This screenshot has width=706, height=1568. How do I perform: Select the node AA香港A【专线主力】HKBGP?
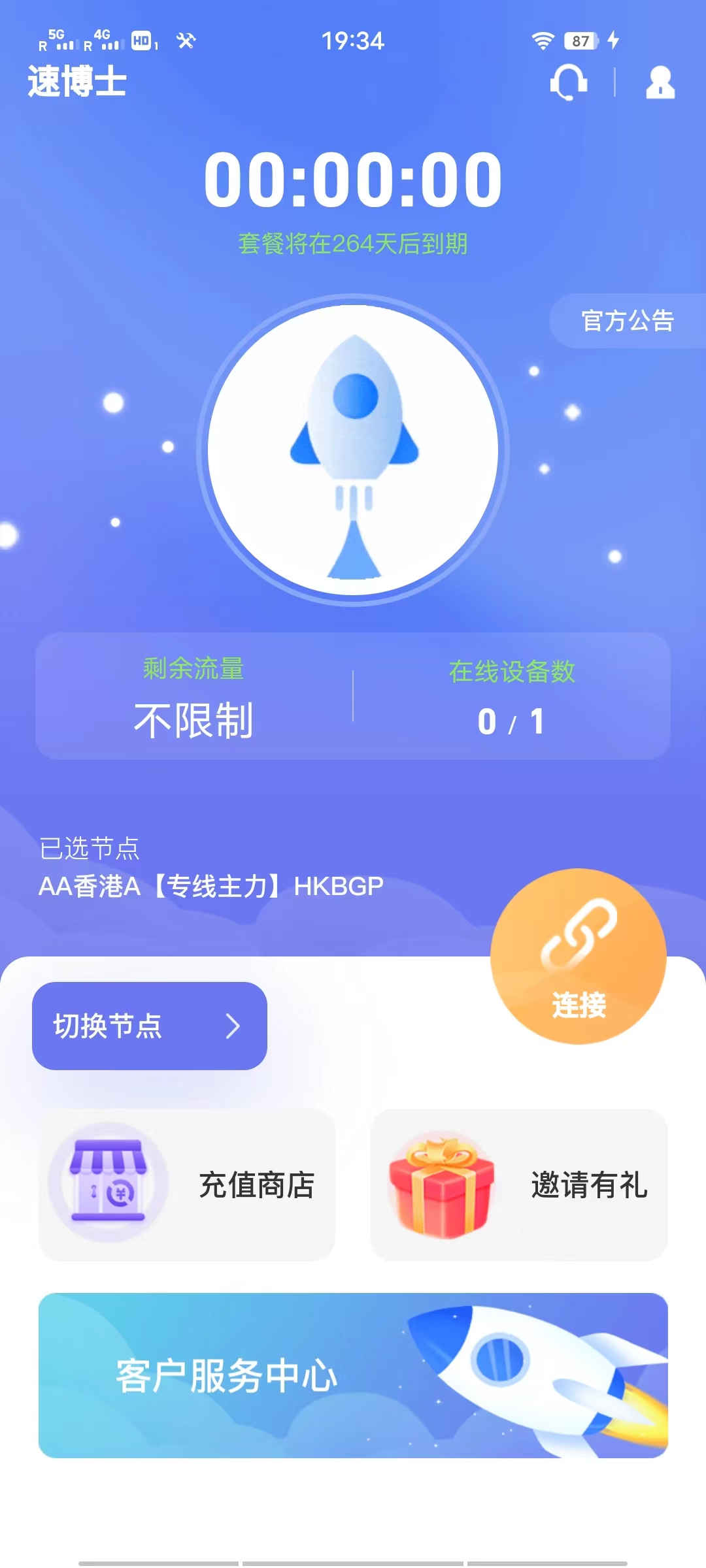[x=214, y=887]
